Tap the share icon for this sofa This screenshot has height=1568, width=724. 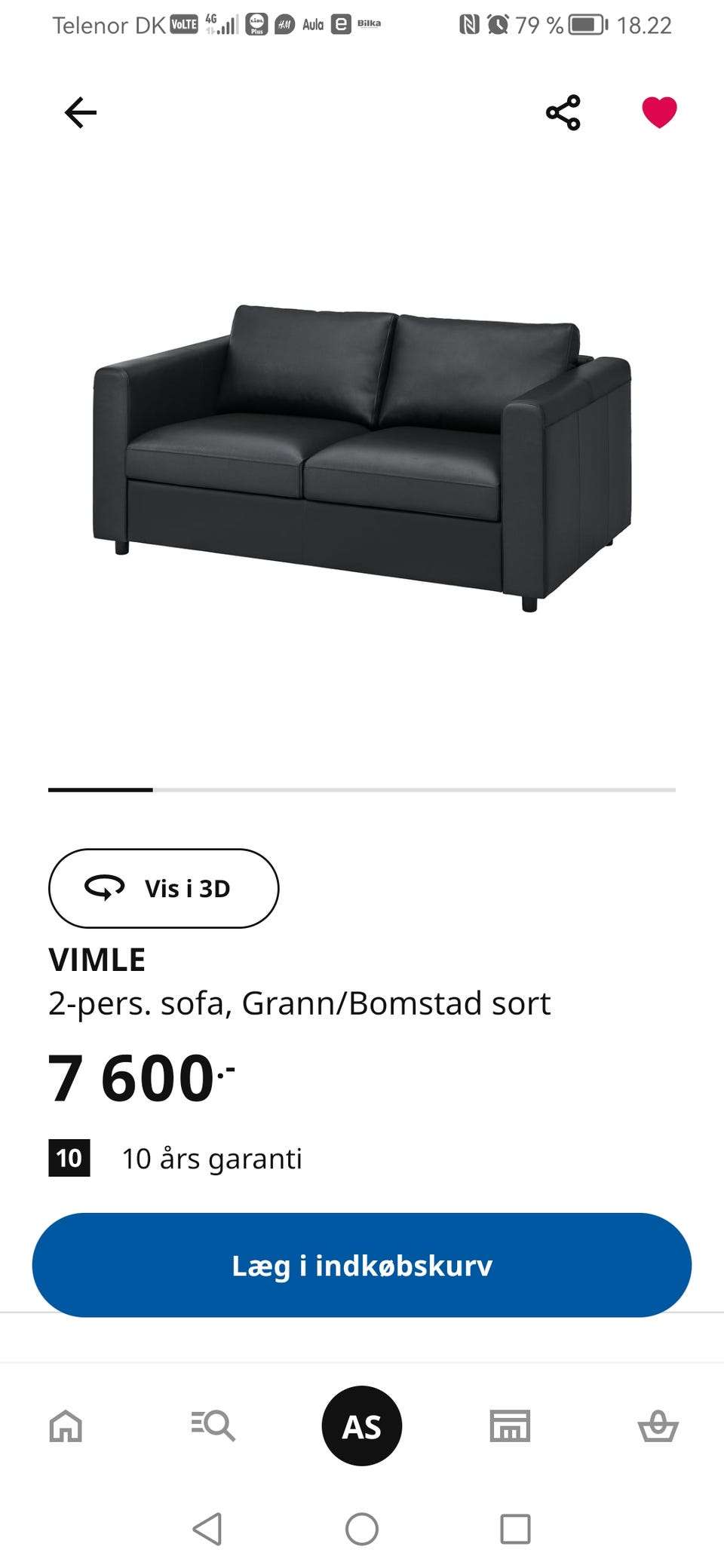pos(563,112)
